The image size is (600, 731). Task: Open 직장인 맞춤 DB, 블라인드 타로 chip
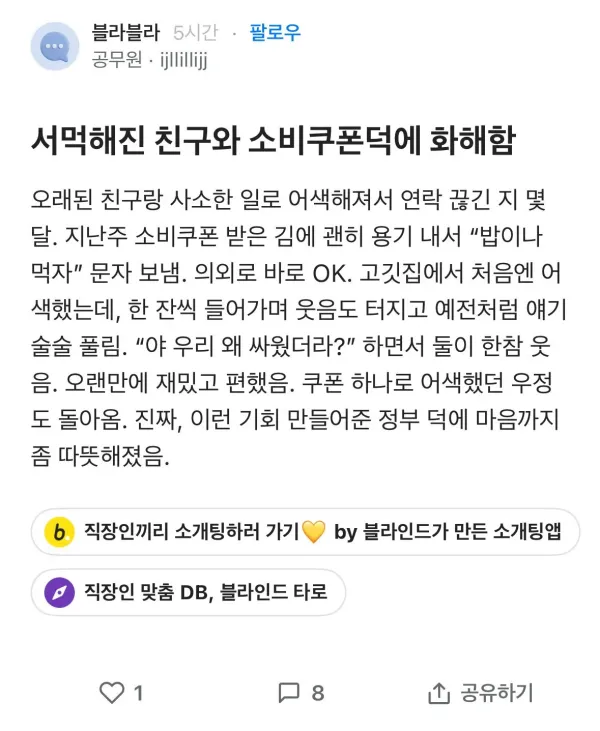click(x=188, y=592)
